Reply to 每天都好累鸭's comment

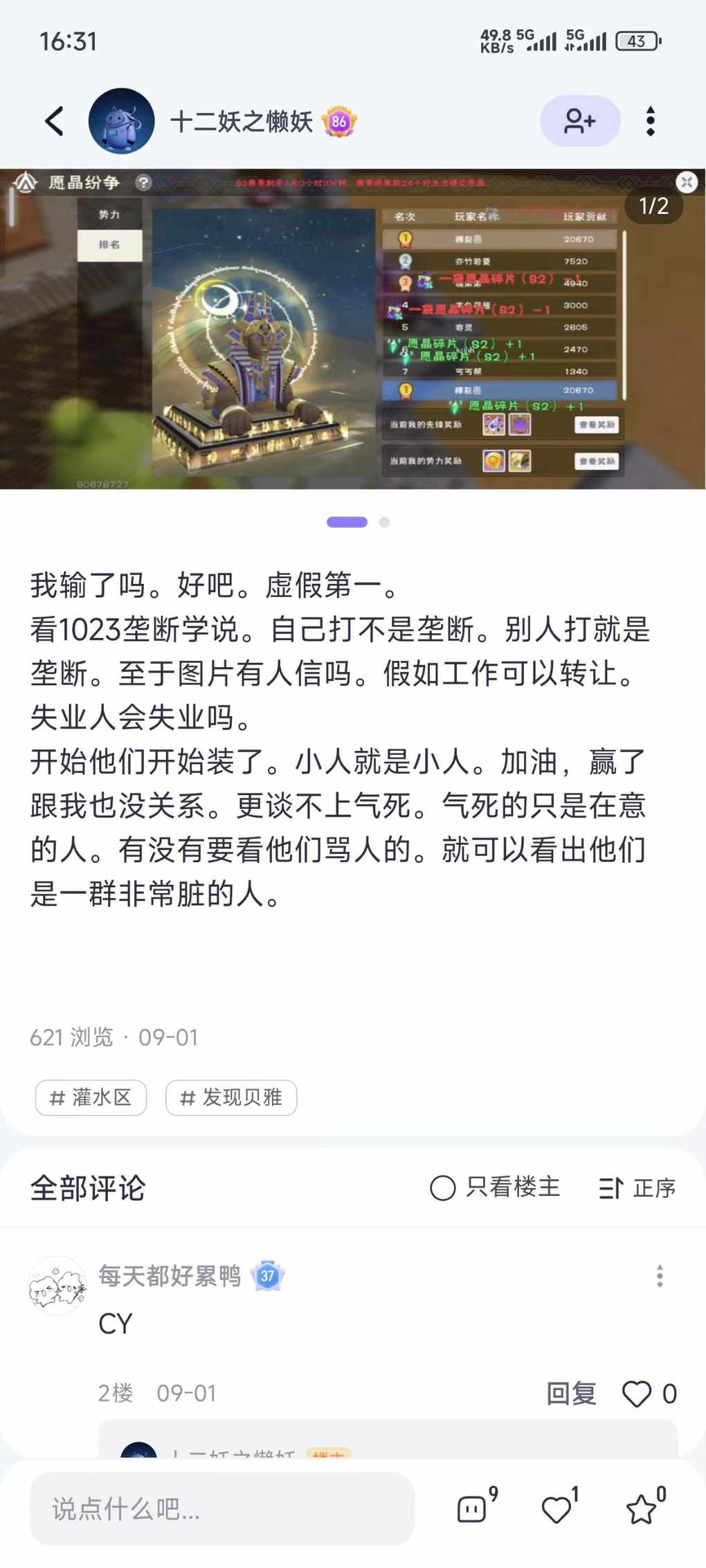[x=571, y=1393]
